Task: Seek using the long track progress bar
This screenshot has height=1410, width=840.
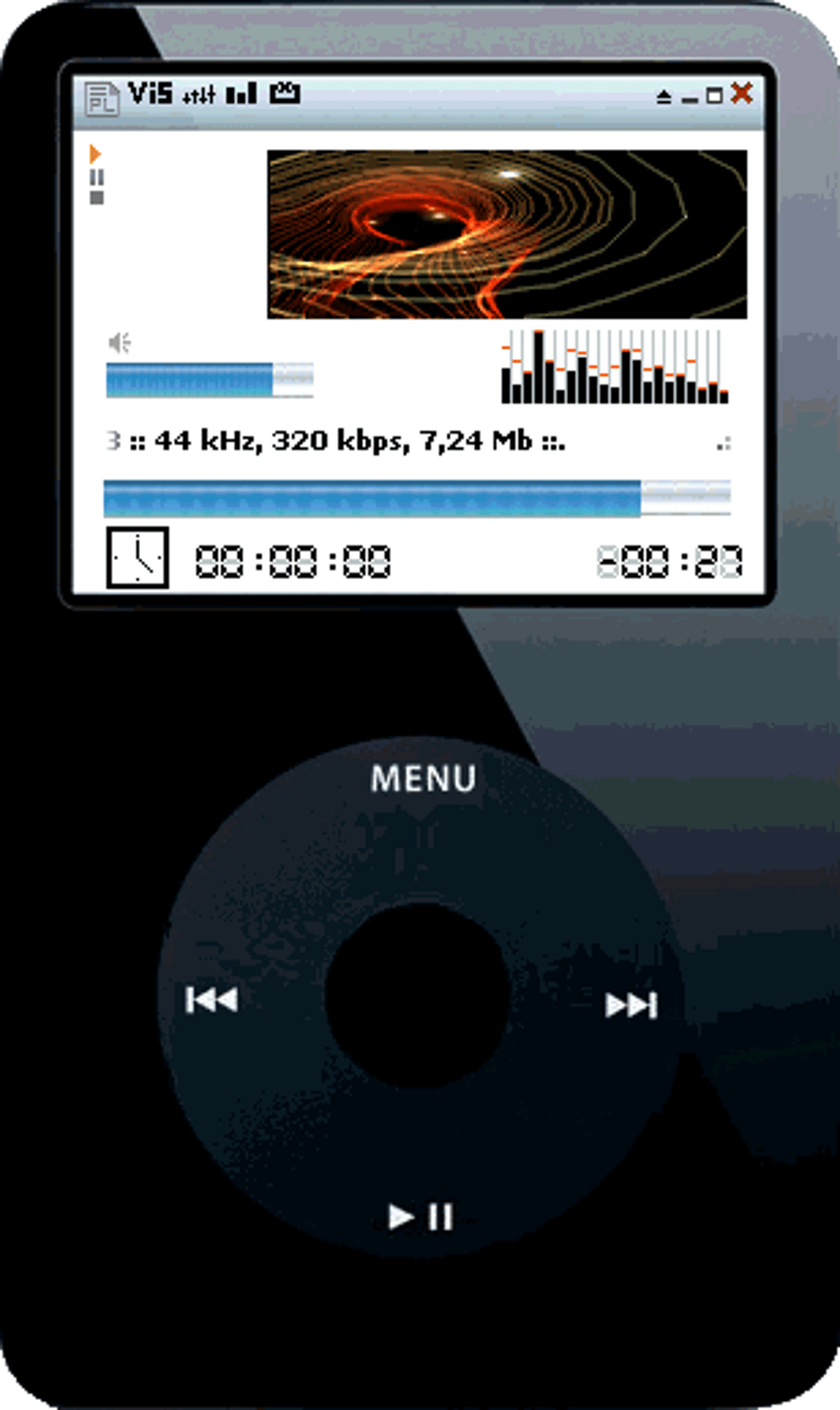Action: click(x=417, y=498)
